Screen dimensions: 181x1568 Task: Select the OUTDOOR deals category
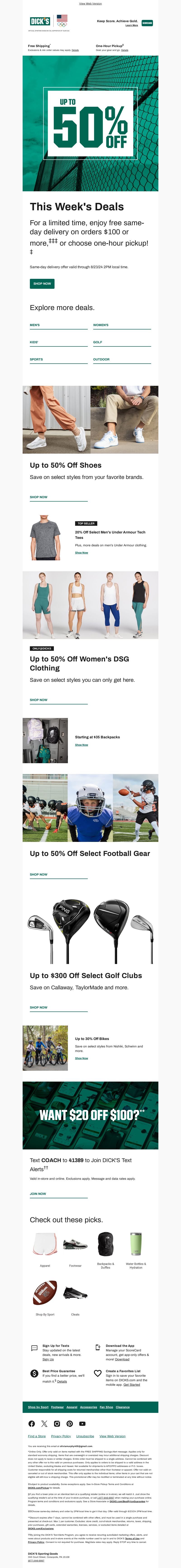[x=101, y=359]
